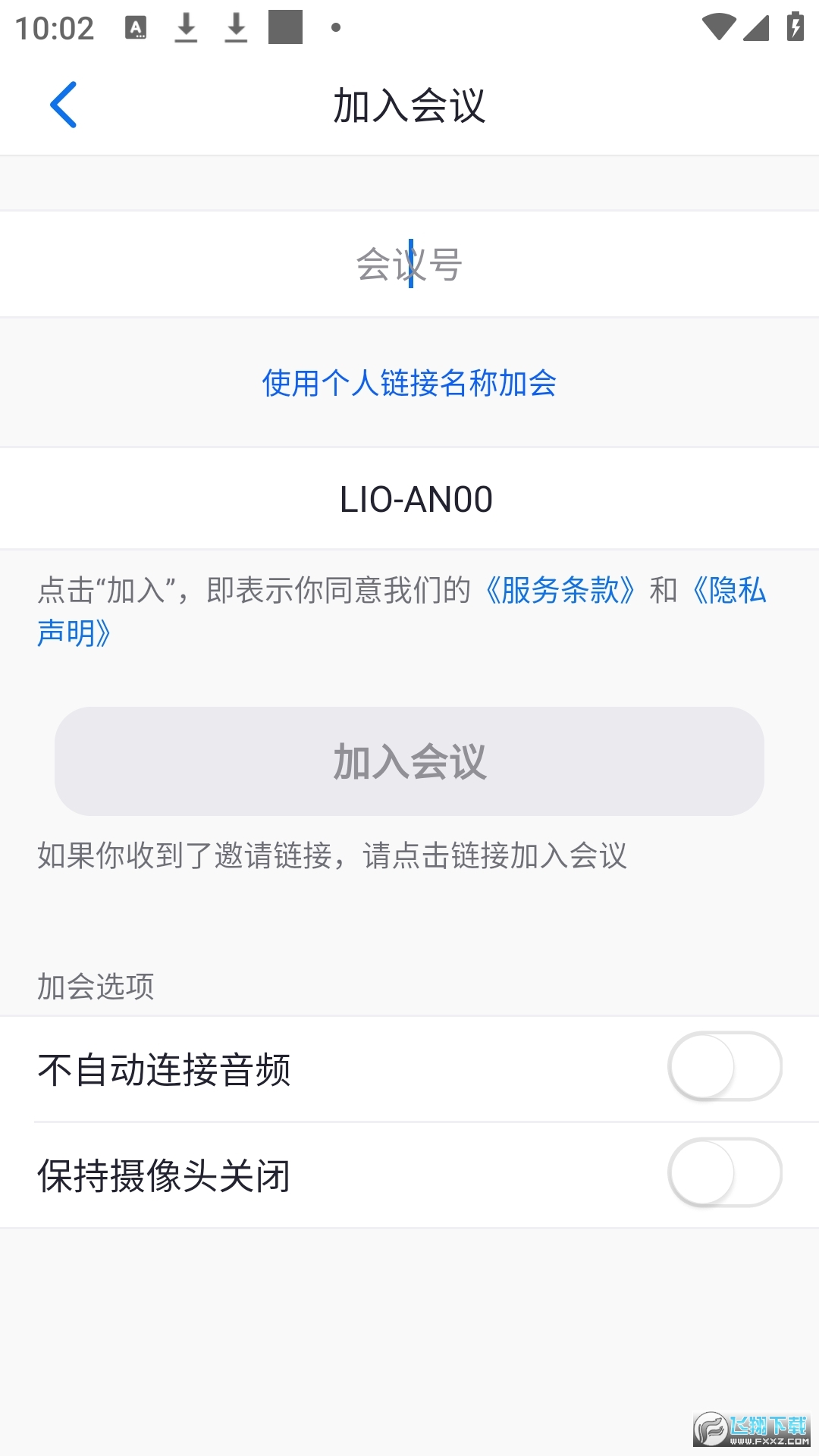Image resolution: width=819 pixels, height=1456 pixels.
Task: Enable the 不自动连接音频 toggle
Action: pos(724,1066)
